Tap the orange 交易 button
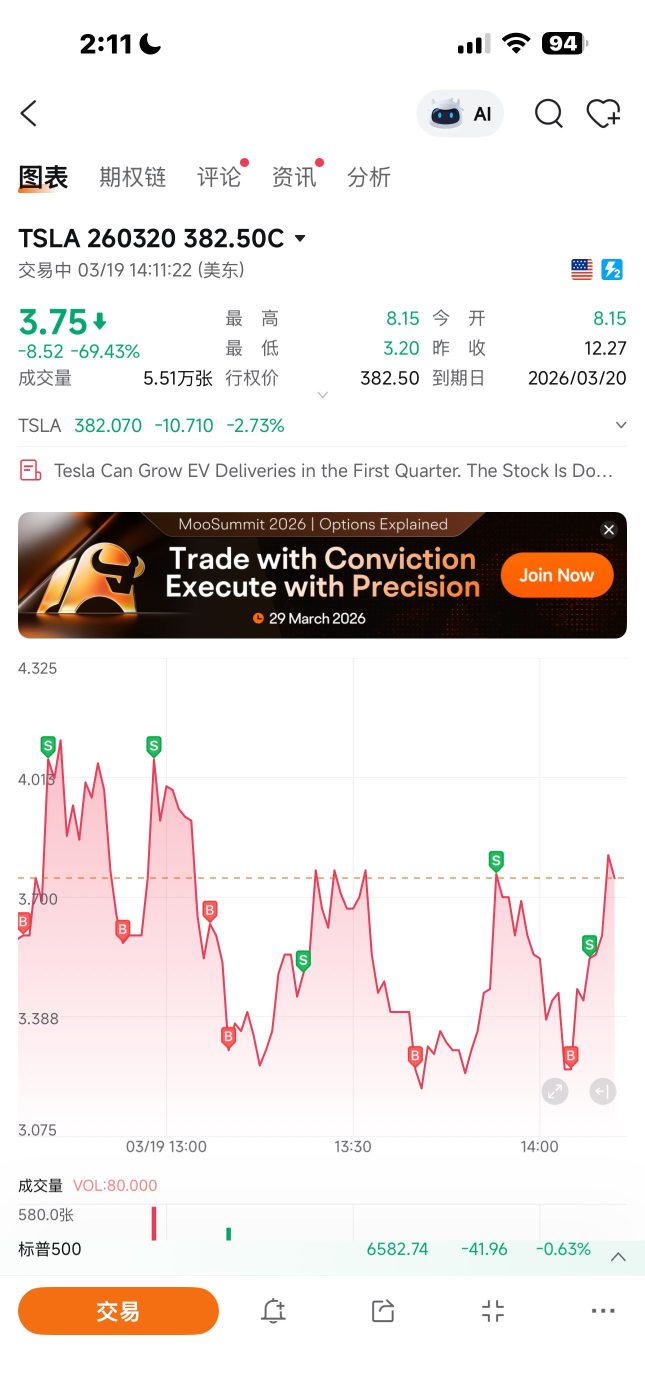645x1398 pixels. click(118, 1311)
